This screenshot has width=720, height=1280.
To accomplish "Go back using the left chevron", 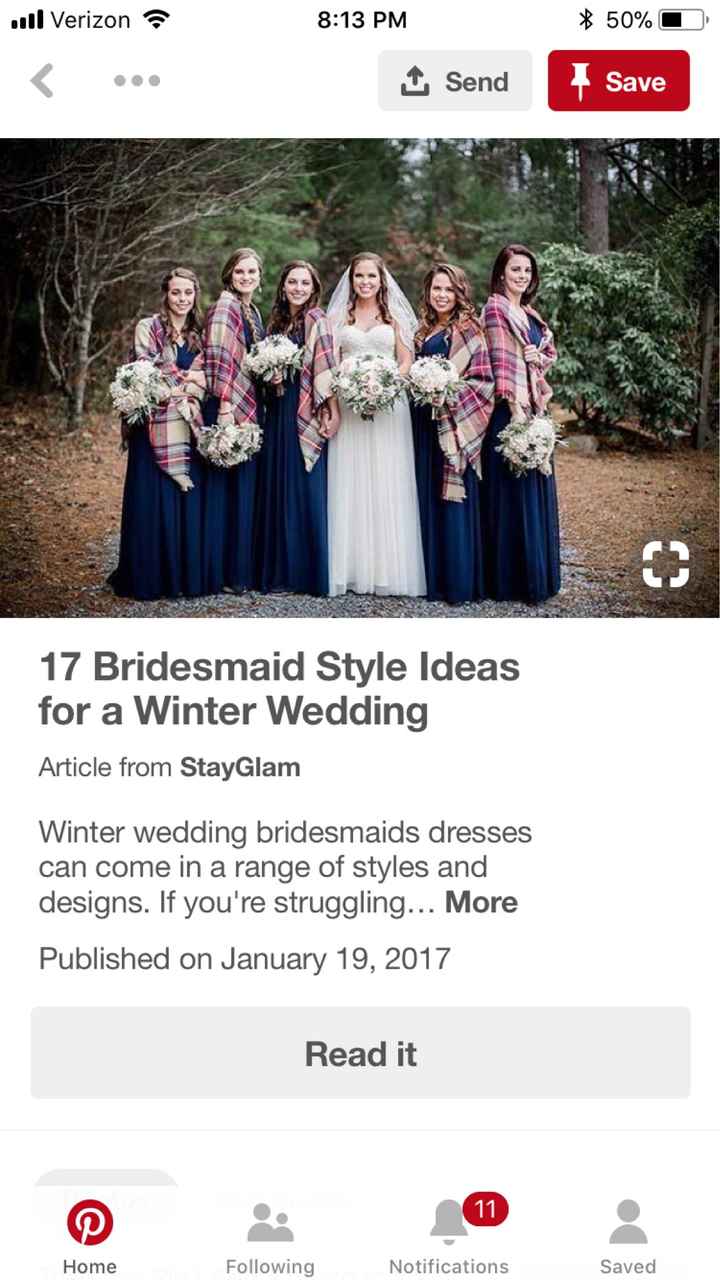I will [x=42, y=80].
